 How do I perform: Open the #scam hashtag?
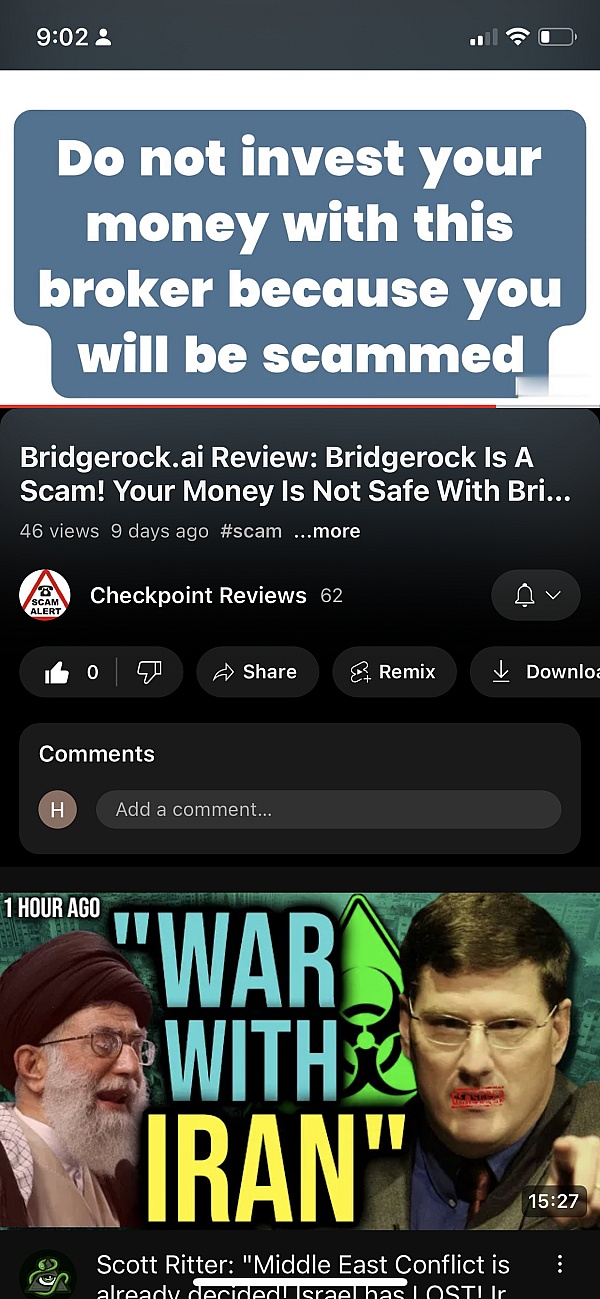click(x=251, y=531)
